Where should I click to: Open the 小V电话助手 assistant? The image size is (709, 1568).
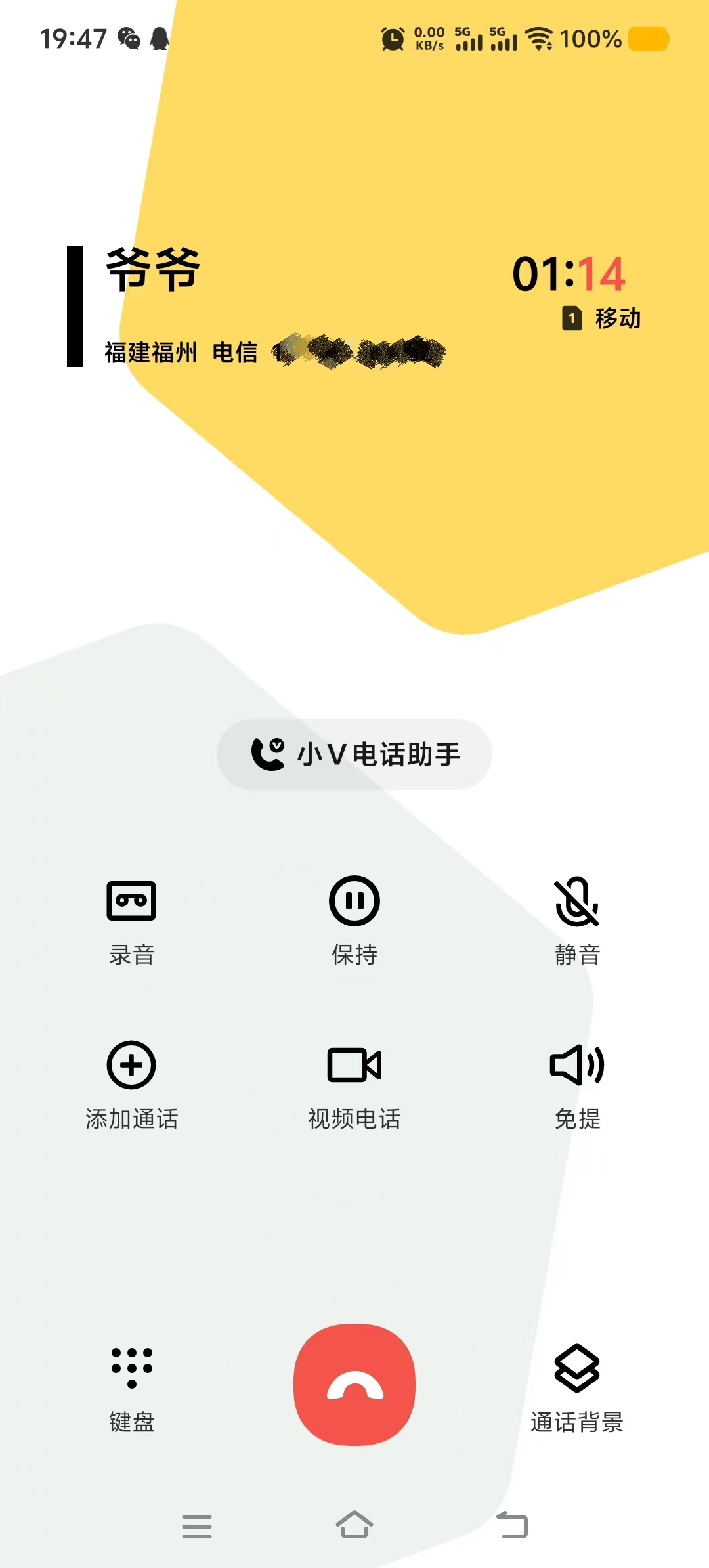(354, 754)
